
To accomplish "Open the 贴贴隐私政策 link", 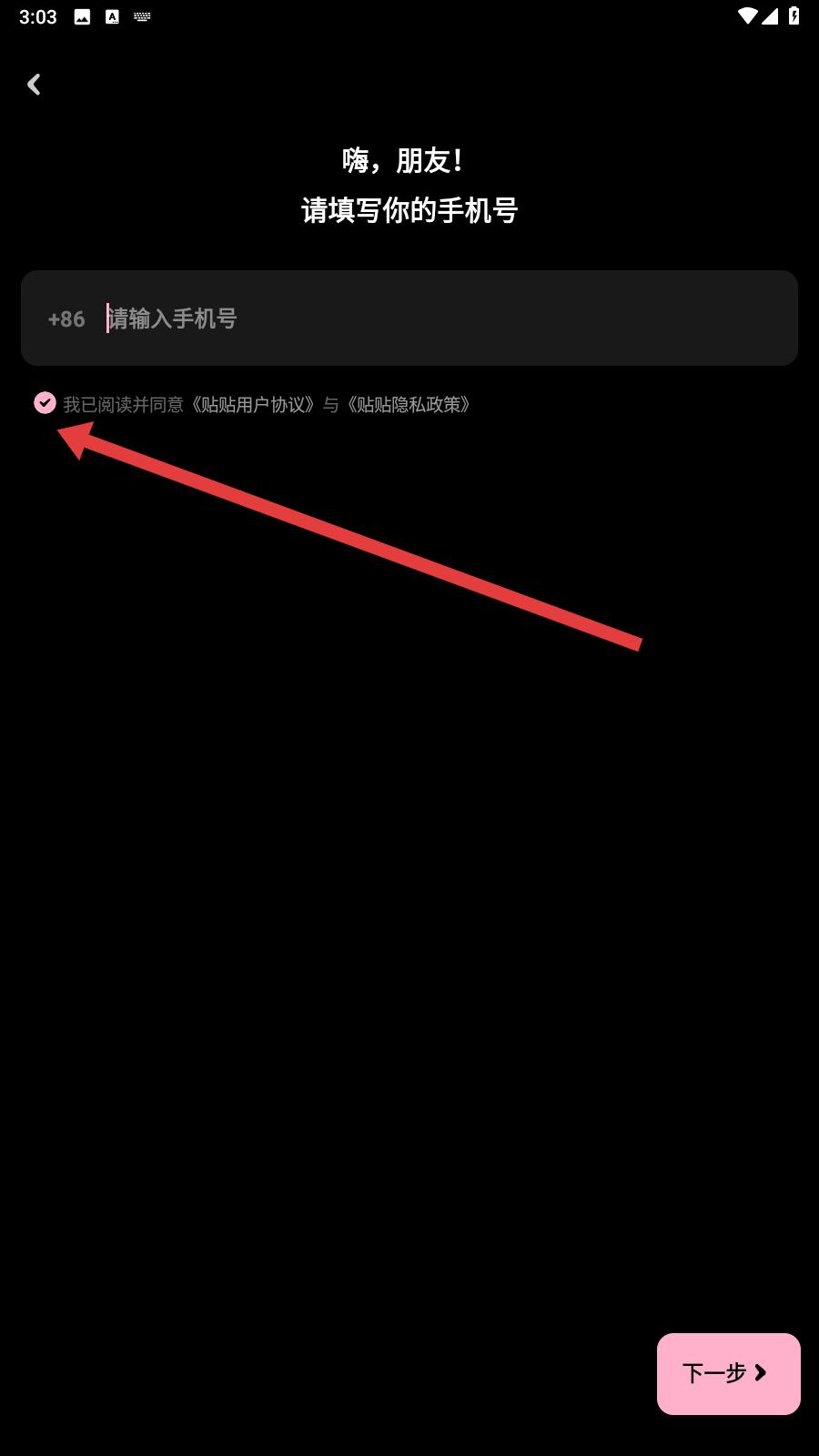I will [409, 405].
